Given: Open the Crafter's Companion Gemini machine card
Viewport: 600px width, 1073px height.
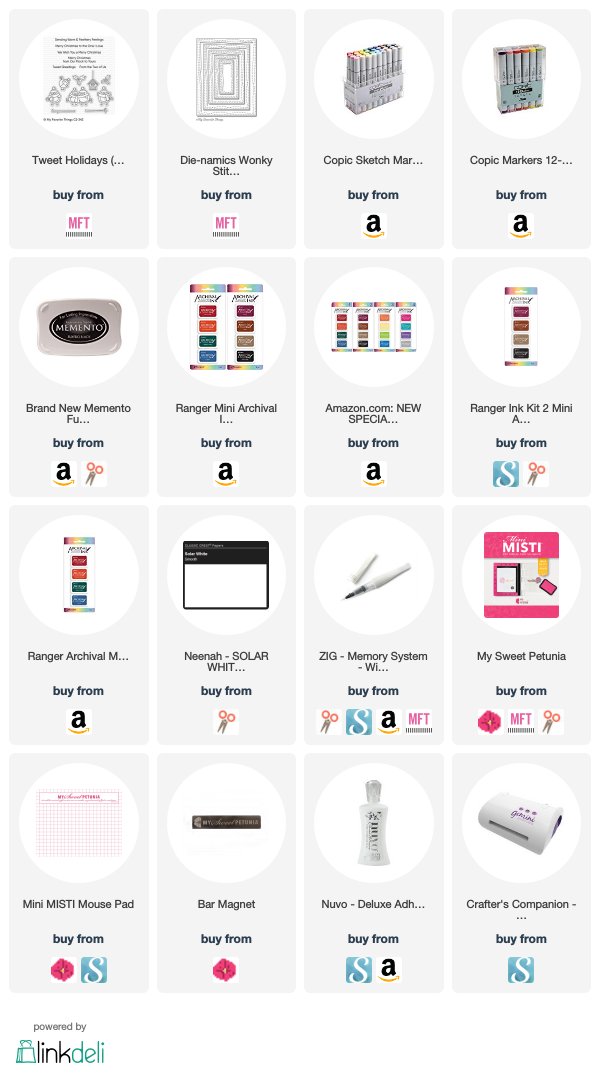Looking at the screenshot, I should (x=521, y=873).
